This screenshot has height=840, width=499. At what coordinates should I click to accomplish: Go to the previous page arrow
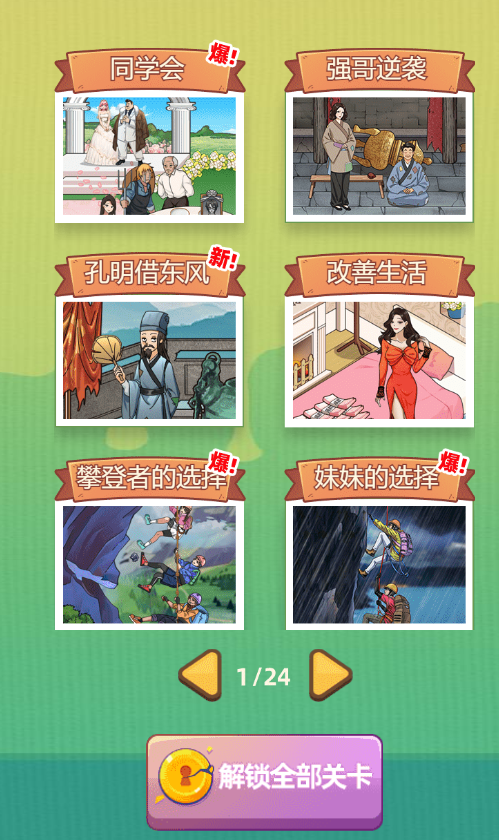pyautogui.click(x=200, y=676)
